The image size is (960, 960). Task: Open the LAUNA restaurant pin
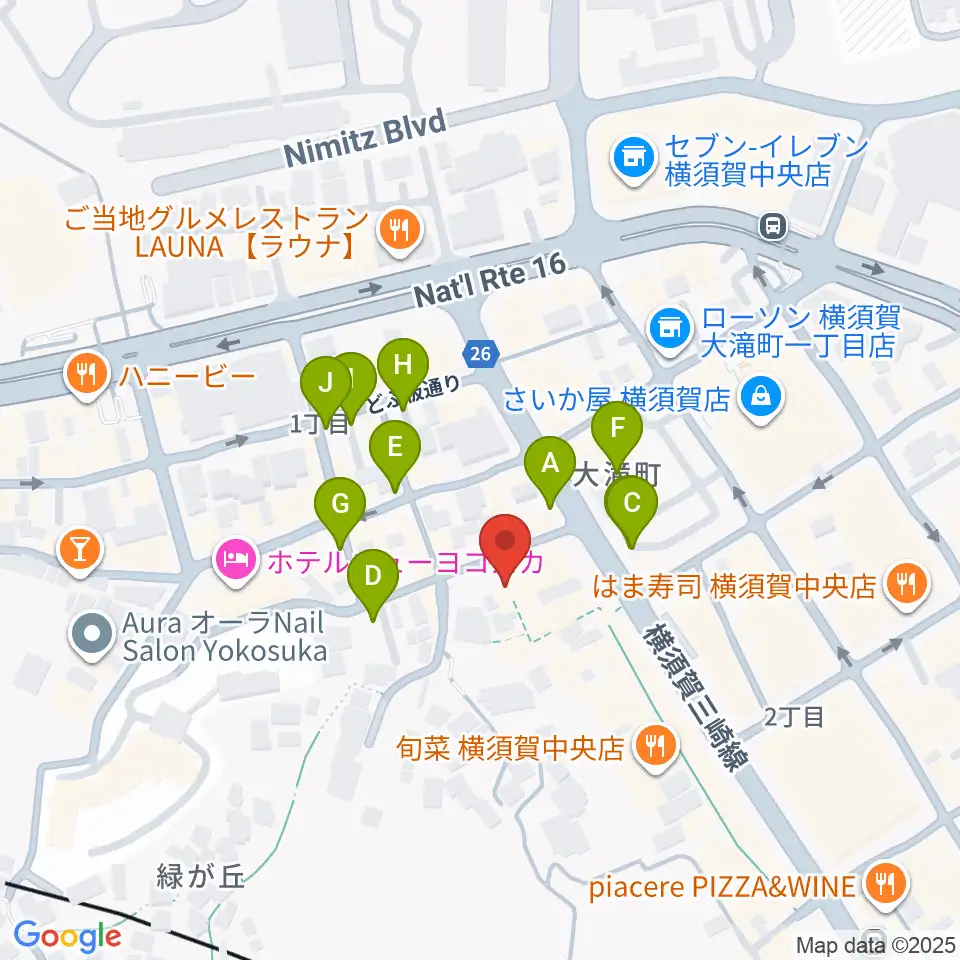pyautogui.click(x=401, y=232)
